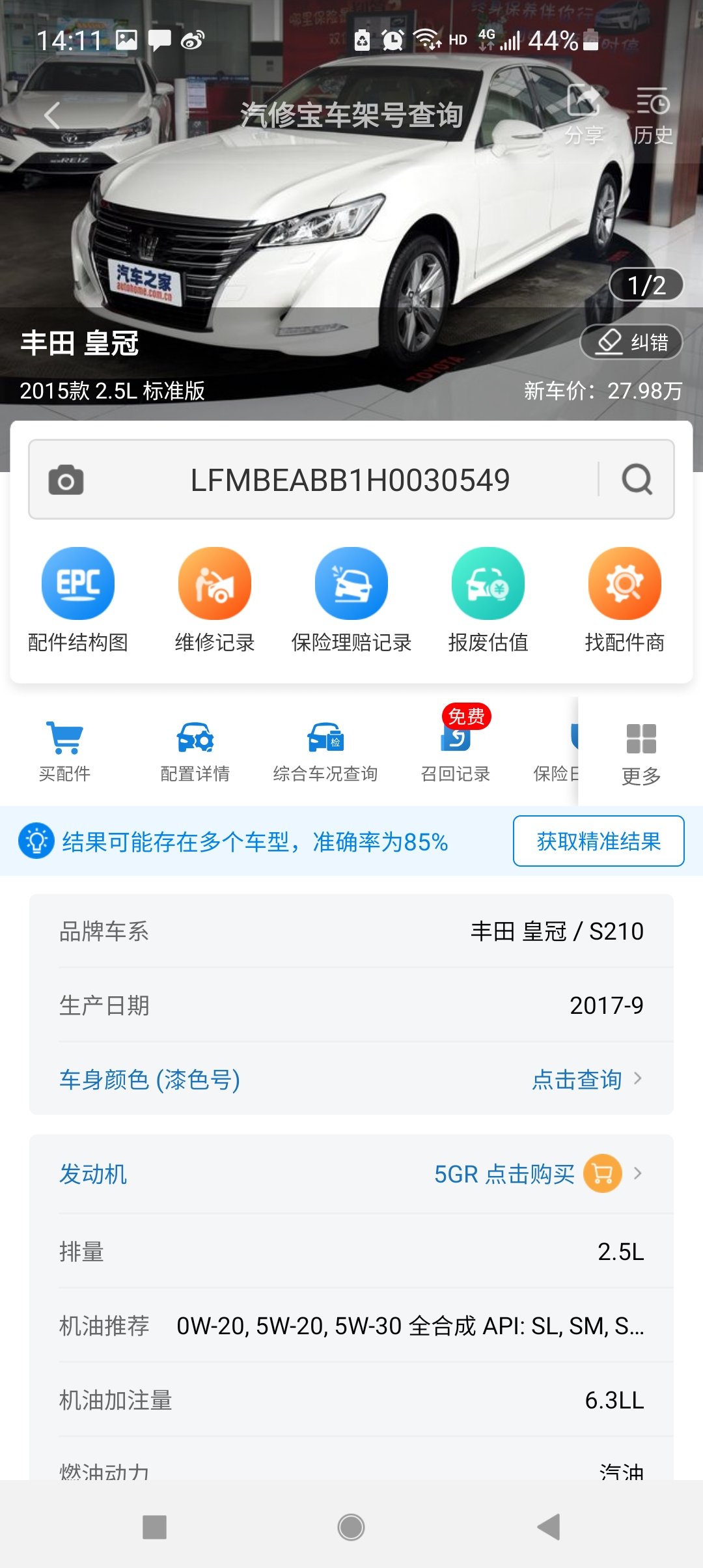Share this vehicle result via 分享
The width and height of the screenshot is (703, 1568).
(x=583, y=115)
